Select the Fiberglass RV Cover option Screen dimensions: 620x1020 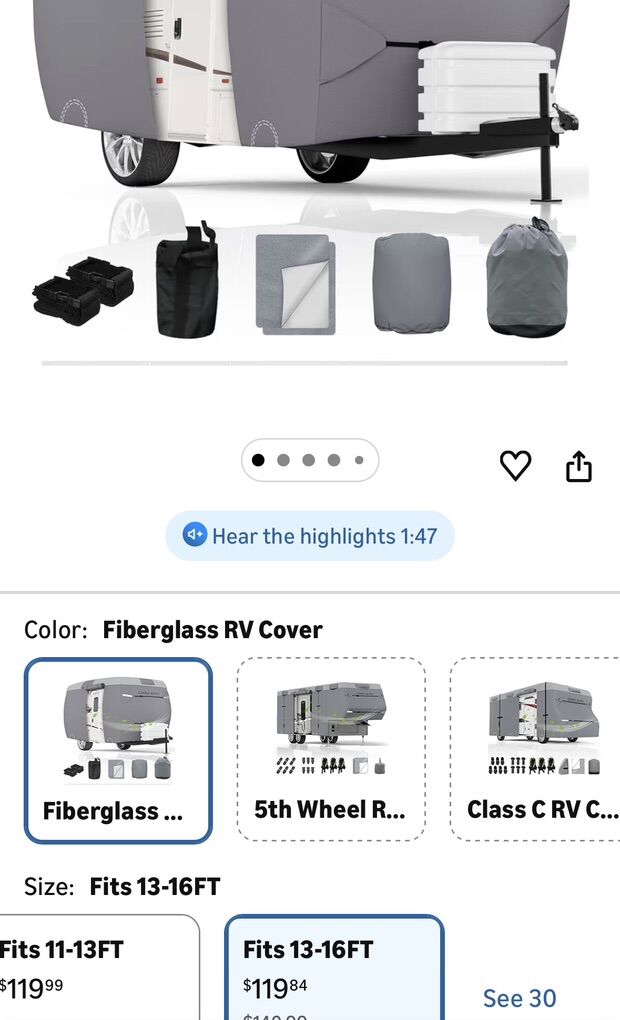point(118,750)
